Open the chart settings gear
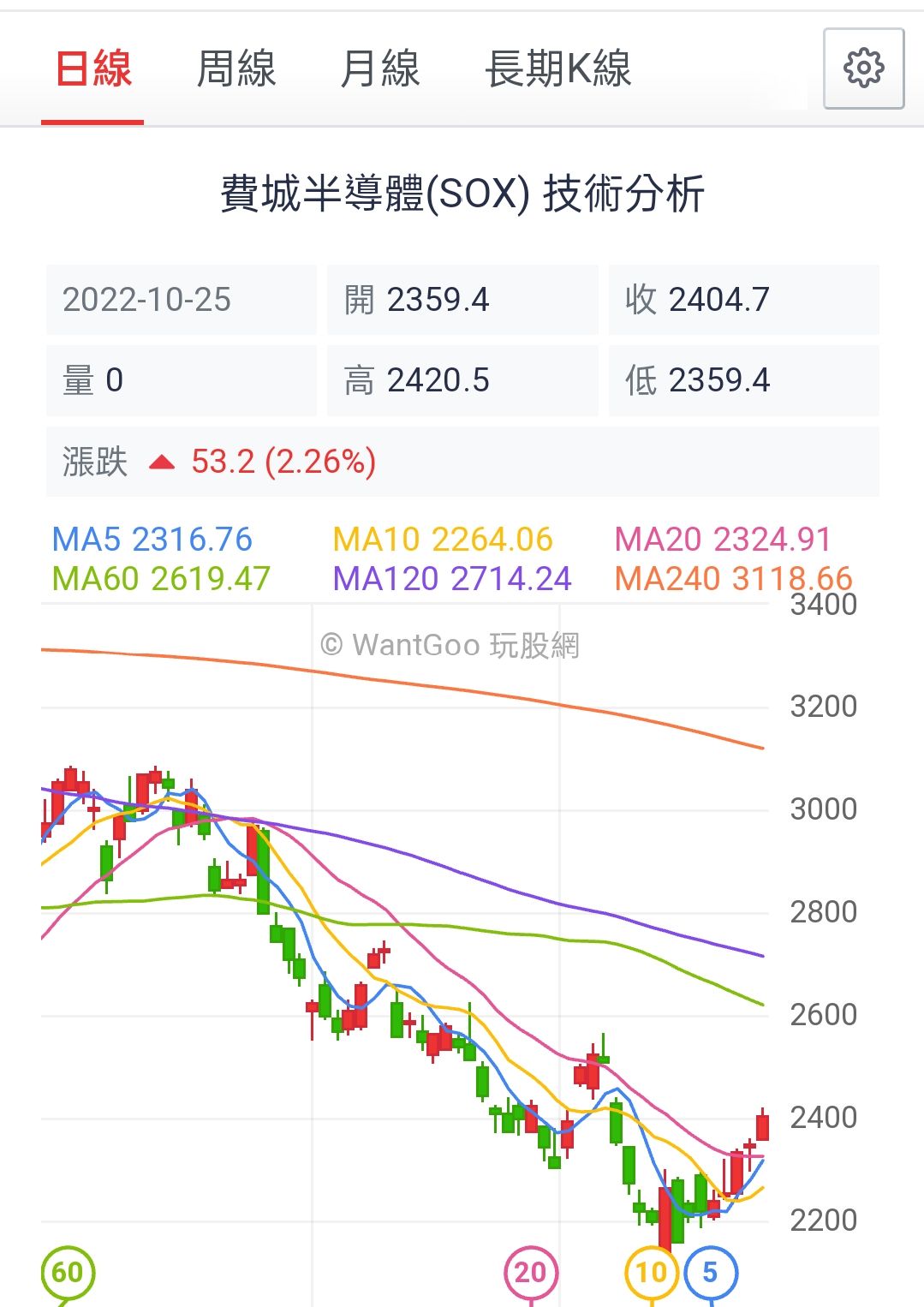Screen dimensions: 924x1307 (863, 69)
